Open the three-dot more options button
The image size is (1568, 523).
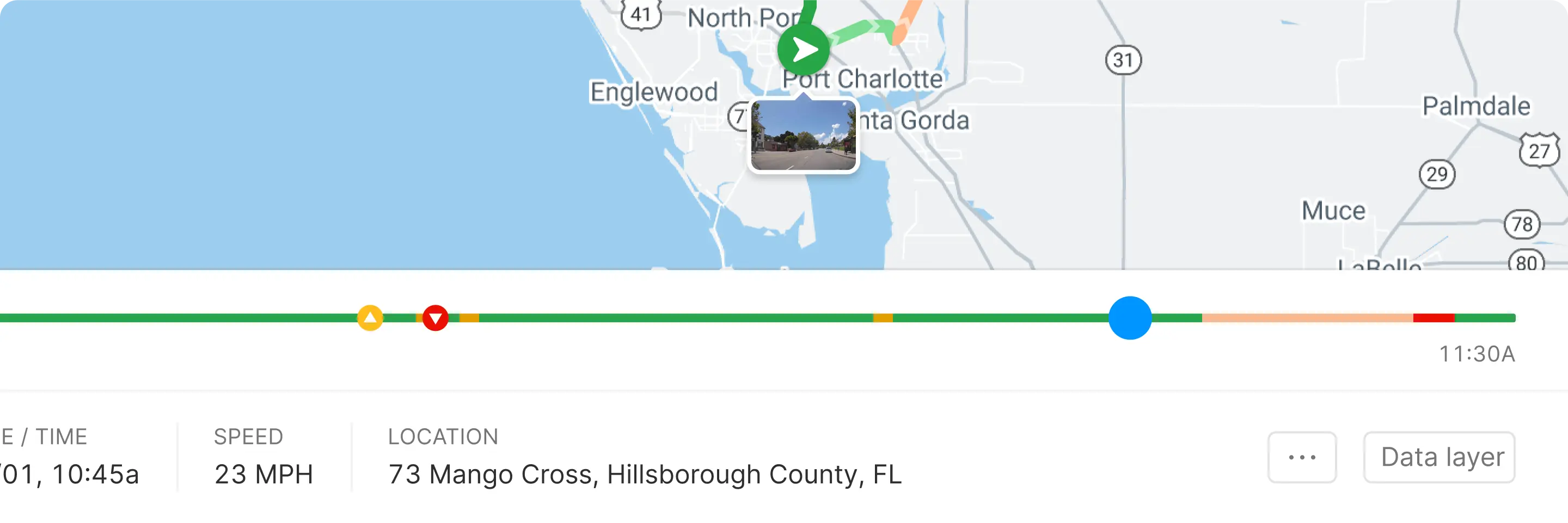click(x=1302, y=457)
